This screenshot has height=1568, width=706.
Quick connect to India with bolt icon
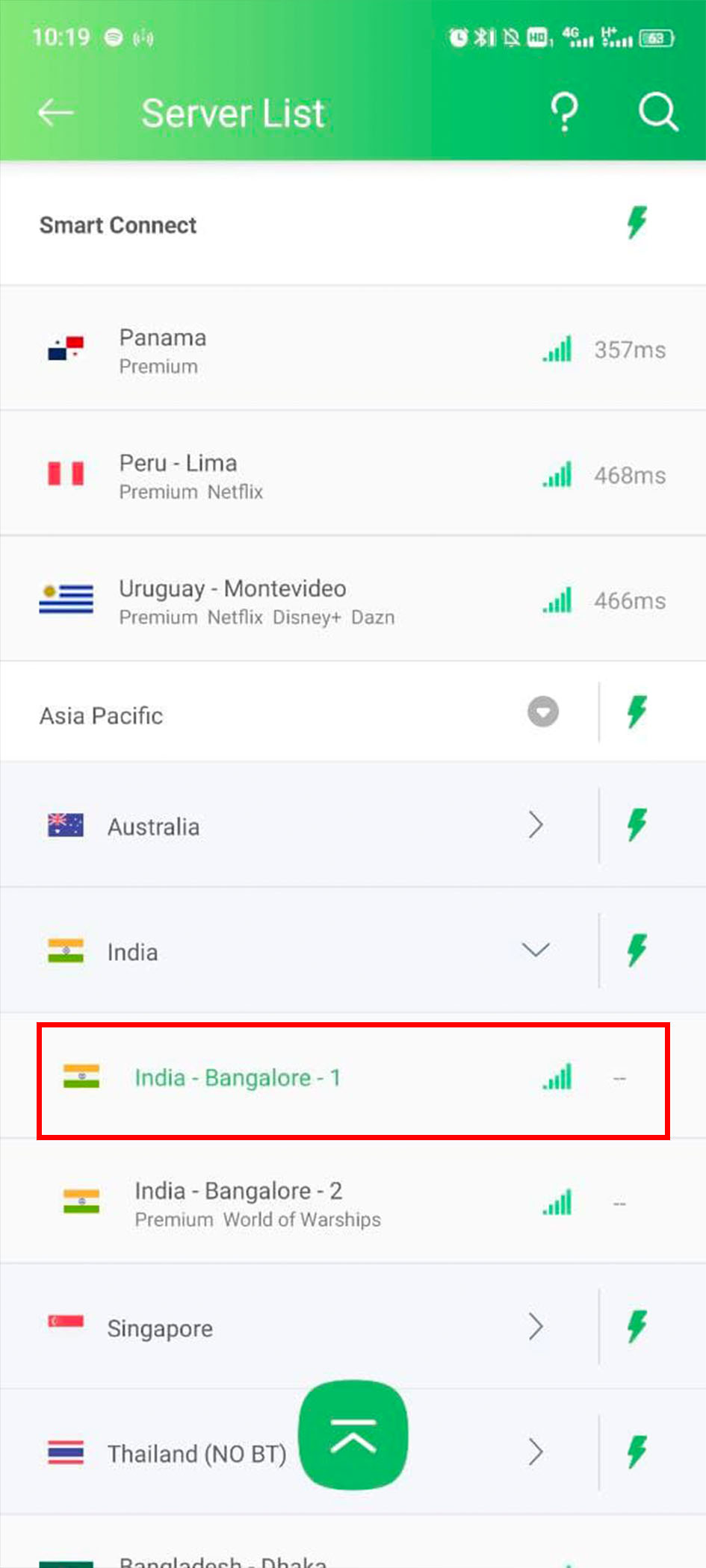637,951
